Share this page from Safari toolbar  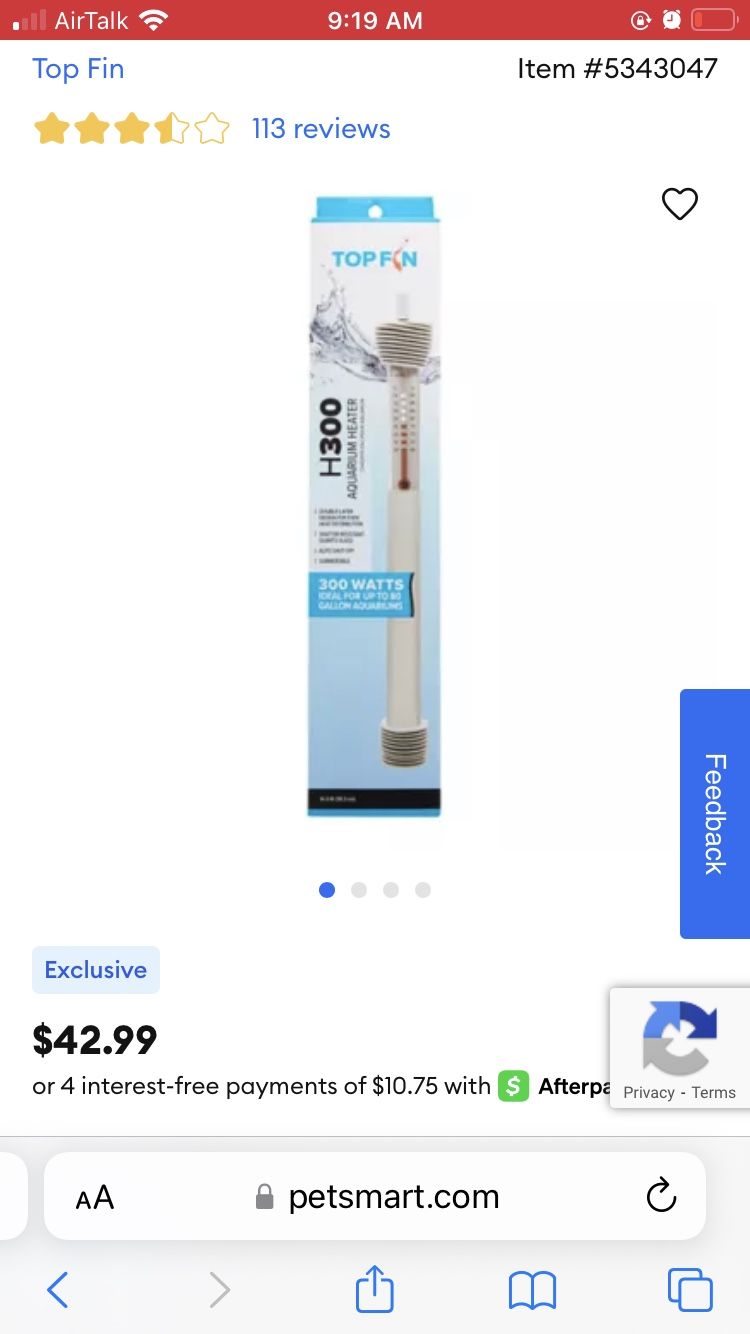[x=375, y=1289]
